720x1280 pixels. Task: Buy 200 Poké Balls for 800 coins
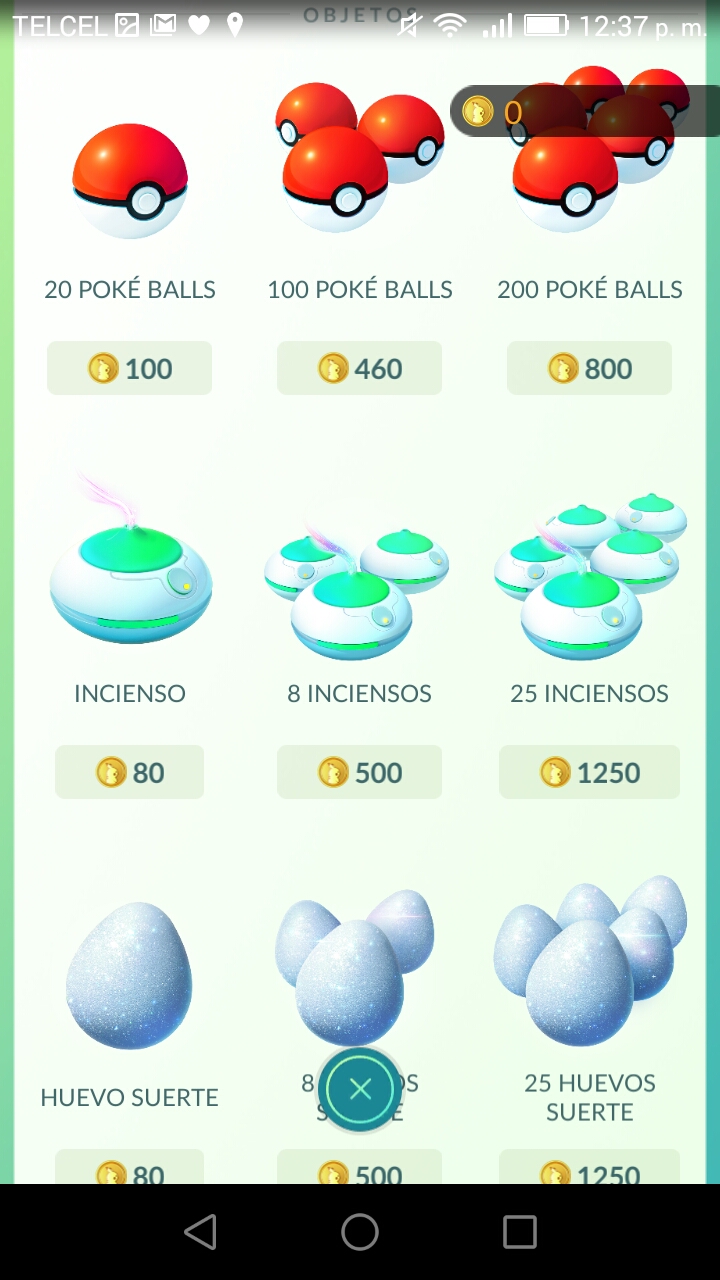click(589, 368)
